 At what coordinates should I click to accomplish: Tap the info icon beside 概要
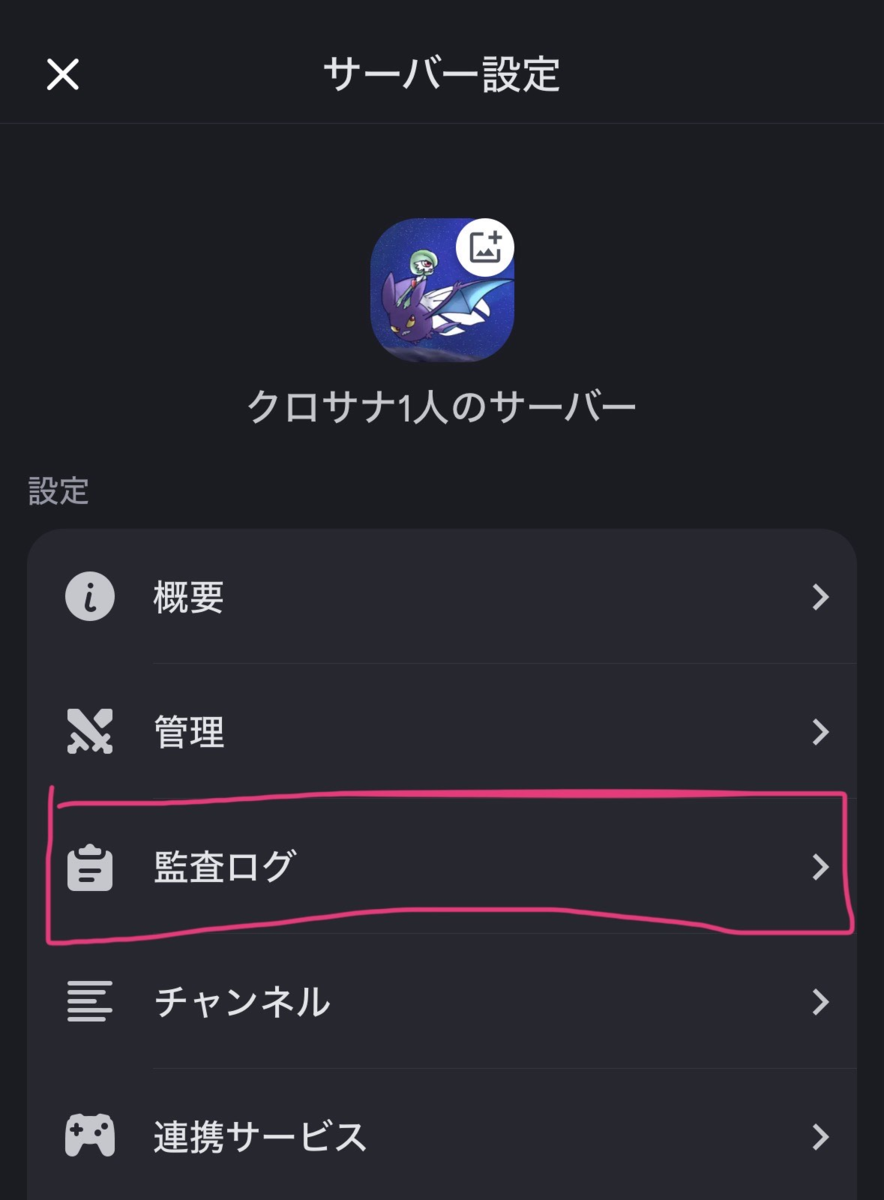pos(89,597)
